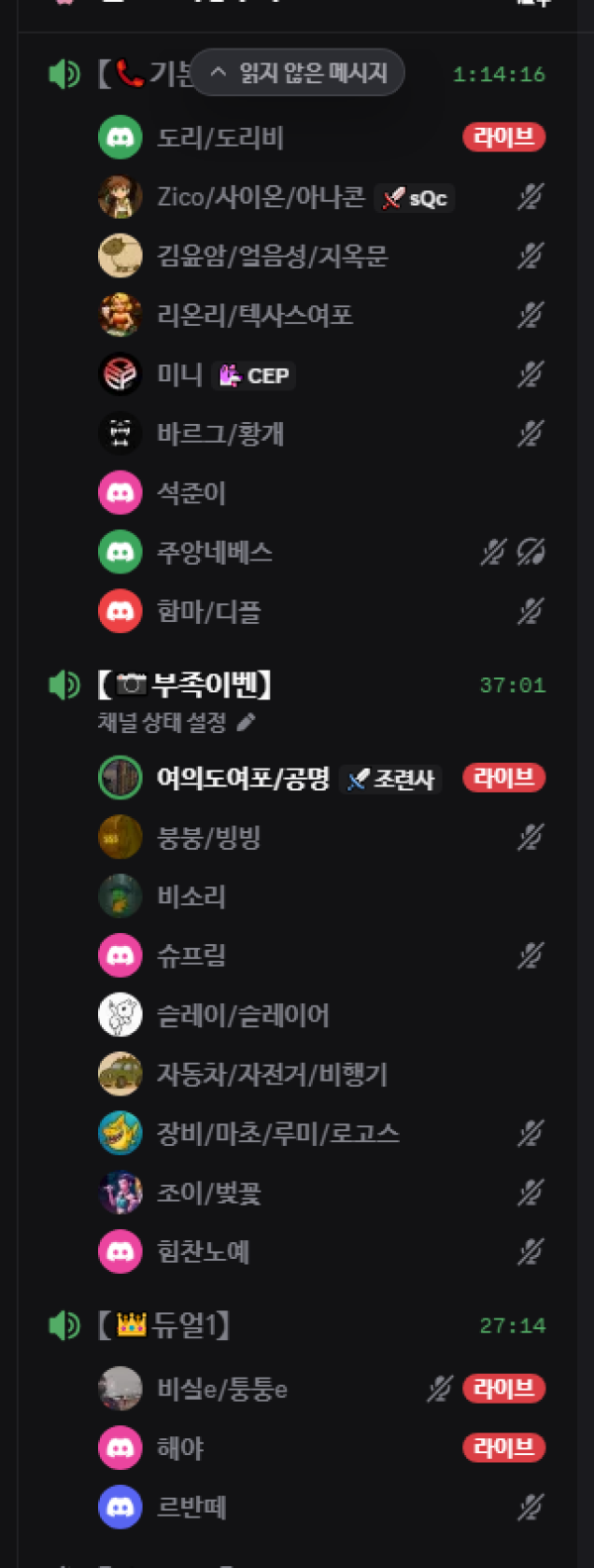Open 도리/도리비's profile

pyautogui.click(x=220, y=138)
